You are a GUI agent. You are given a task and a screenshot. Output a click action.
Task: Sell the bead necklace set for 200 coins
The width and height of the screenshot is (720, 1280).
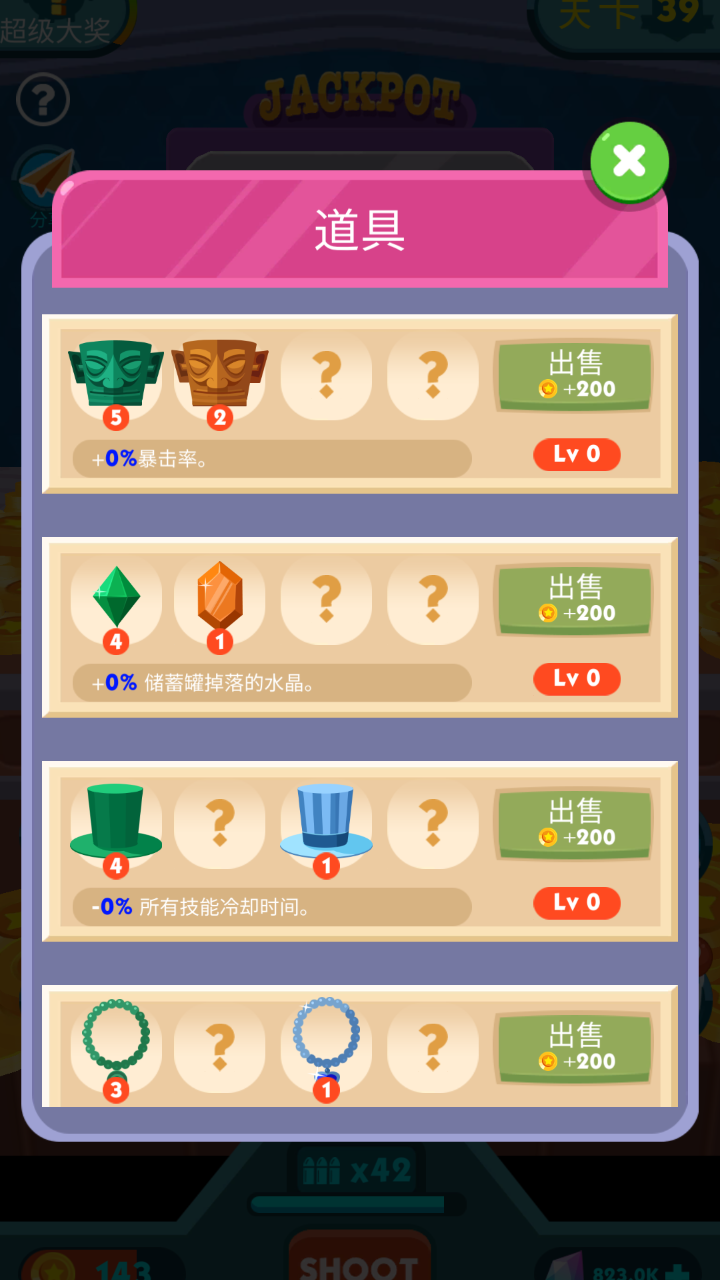point(575,1047)
